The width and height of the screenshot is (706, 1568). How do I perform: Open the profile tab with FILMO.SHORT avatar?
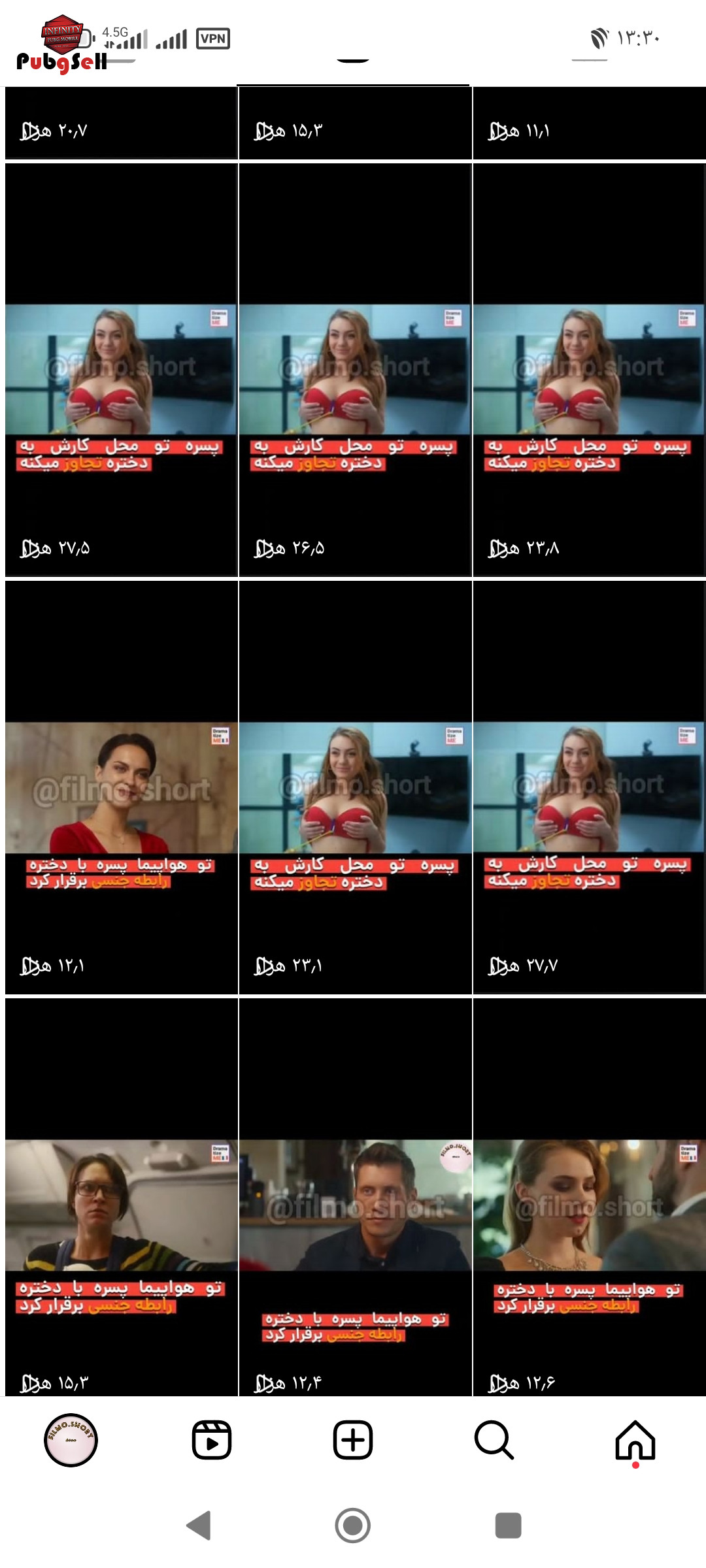tap(71, 1440)
